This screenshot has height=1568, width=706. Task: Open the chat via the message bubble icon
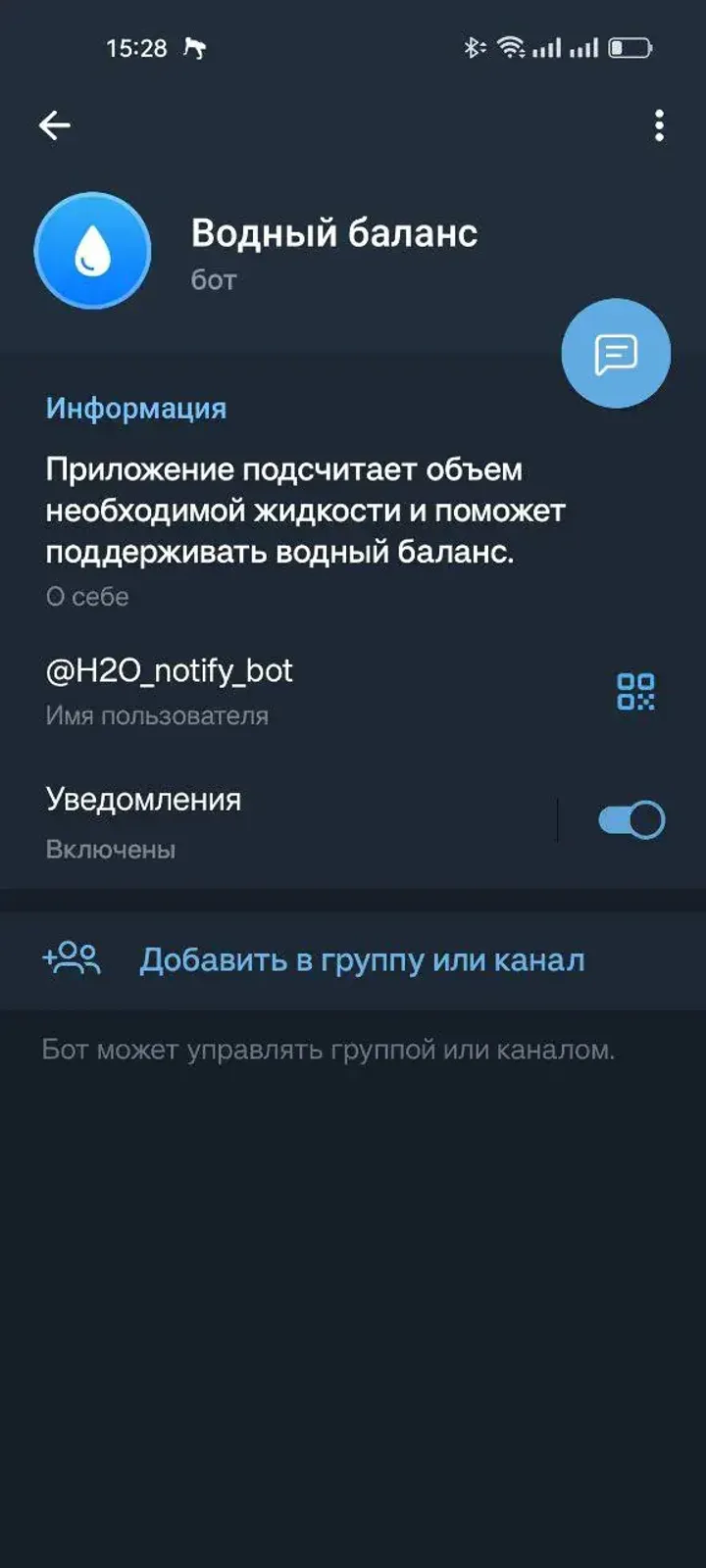point(615,352)
